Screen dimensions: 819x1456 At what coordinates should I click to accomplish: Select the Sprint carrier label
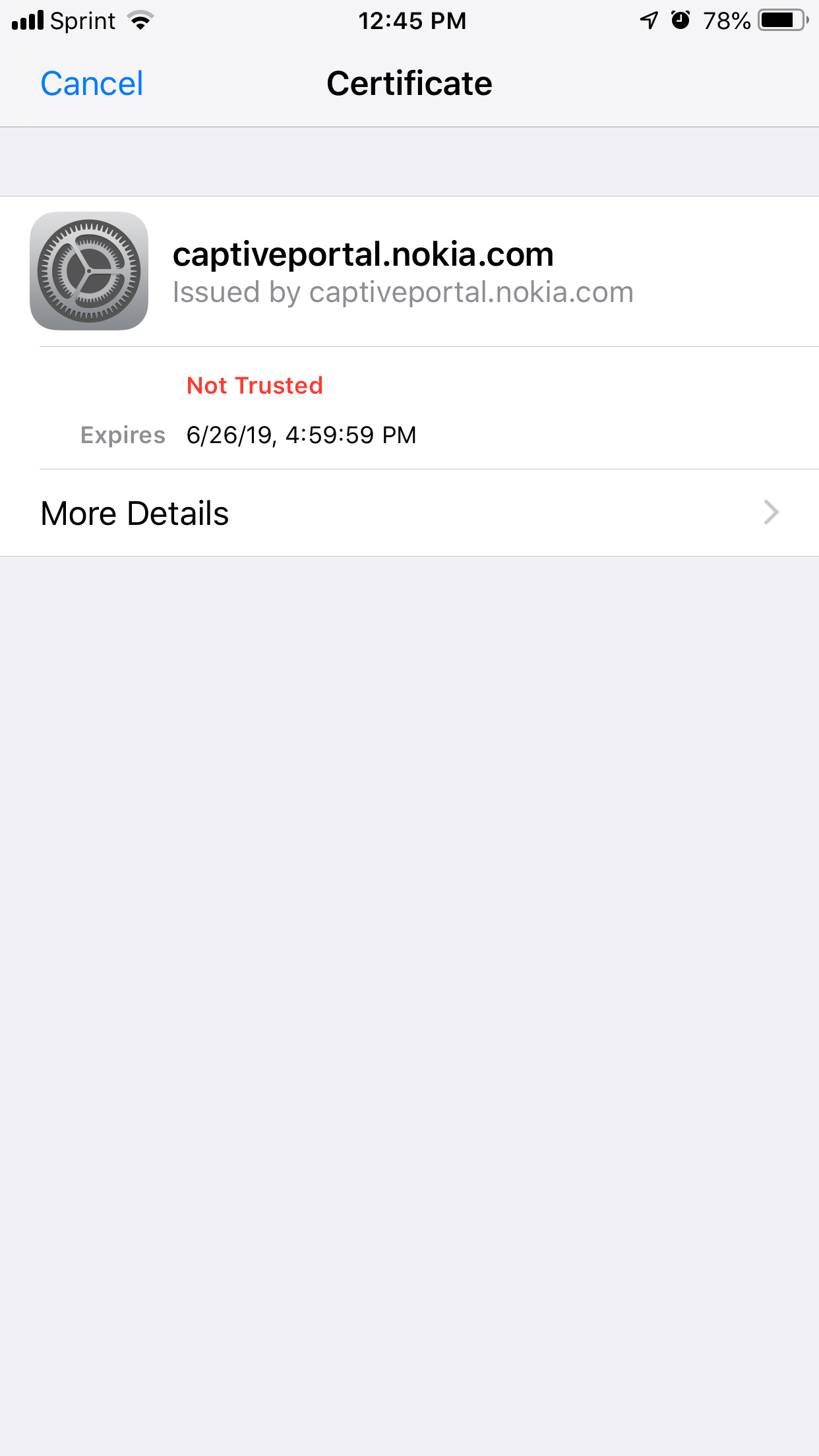point(81,20)
